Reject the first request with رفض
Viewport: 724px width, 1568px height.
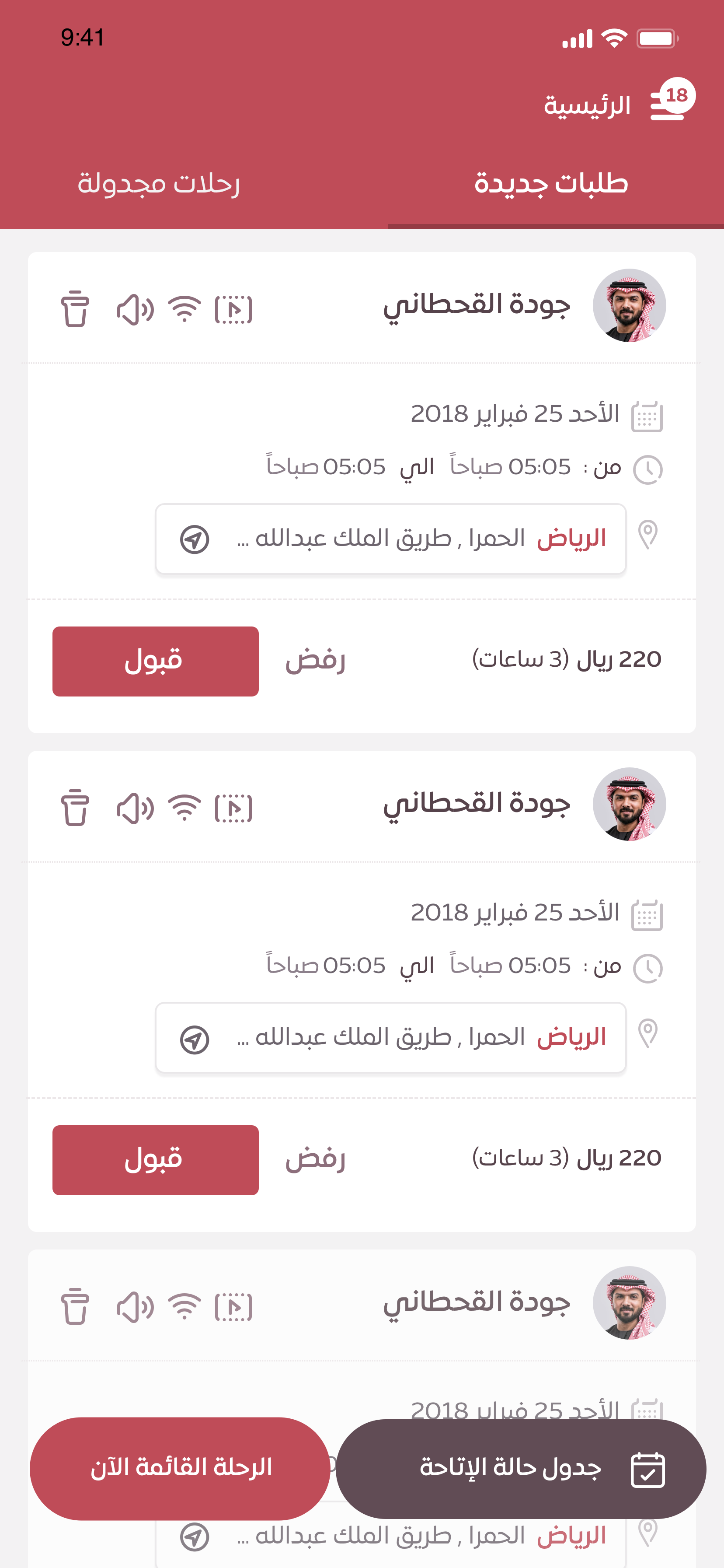tap(315, 661)
